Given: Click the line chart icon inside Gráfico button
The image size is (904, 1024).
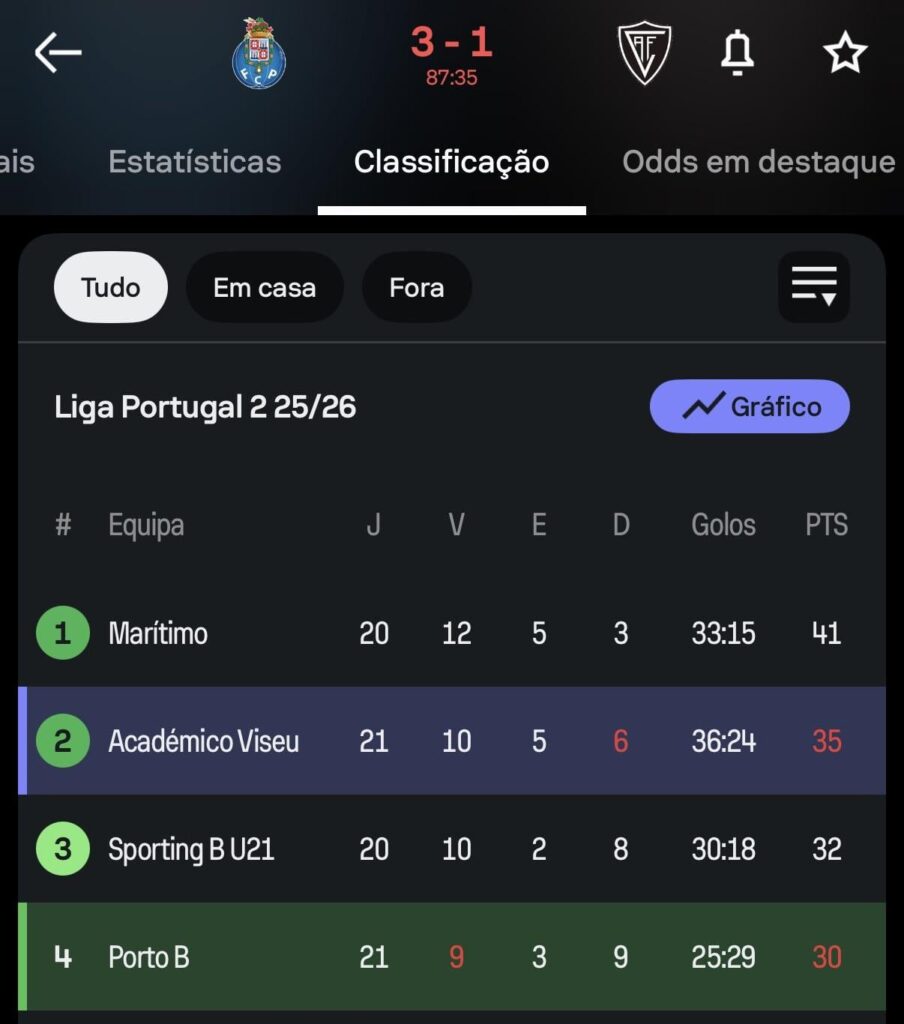Looking at the screenshot, I should [x=703, y=406].
